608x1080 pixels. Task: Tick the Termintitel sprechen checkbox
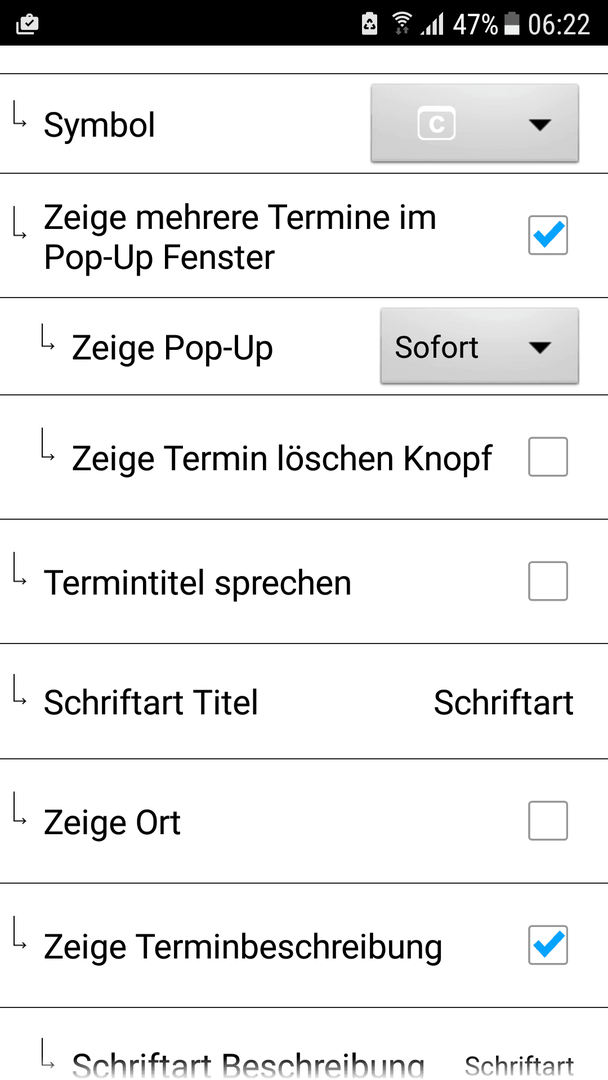pos(548,581)
